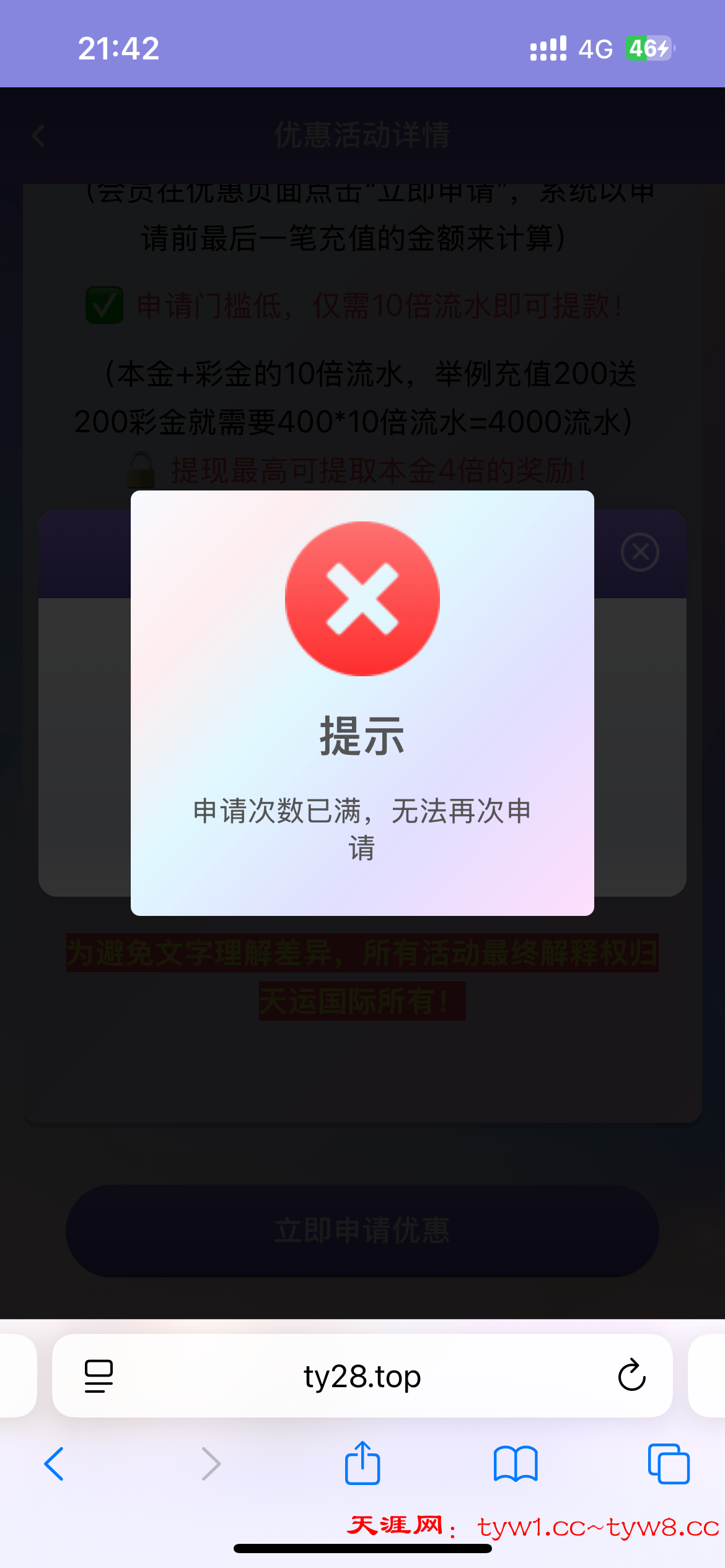Open the Safari page settings menu
Image resolution: width=725 pixels, height=1568 pixels.
pyautogui.click(x=99, y=1376)
